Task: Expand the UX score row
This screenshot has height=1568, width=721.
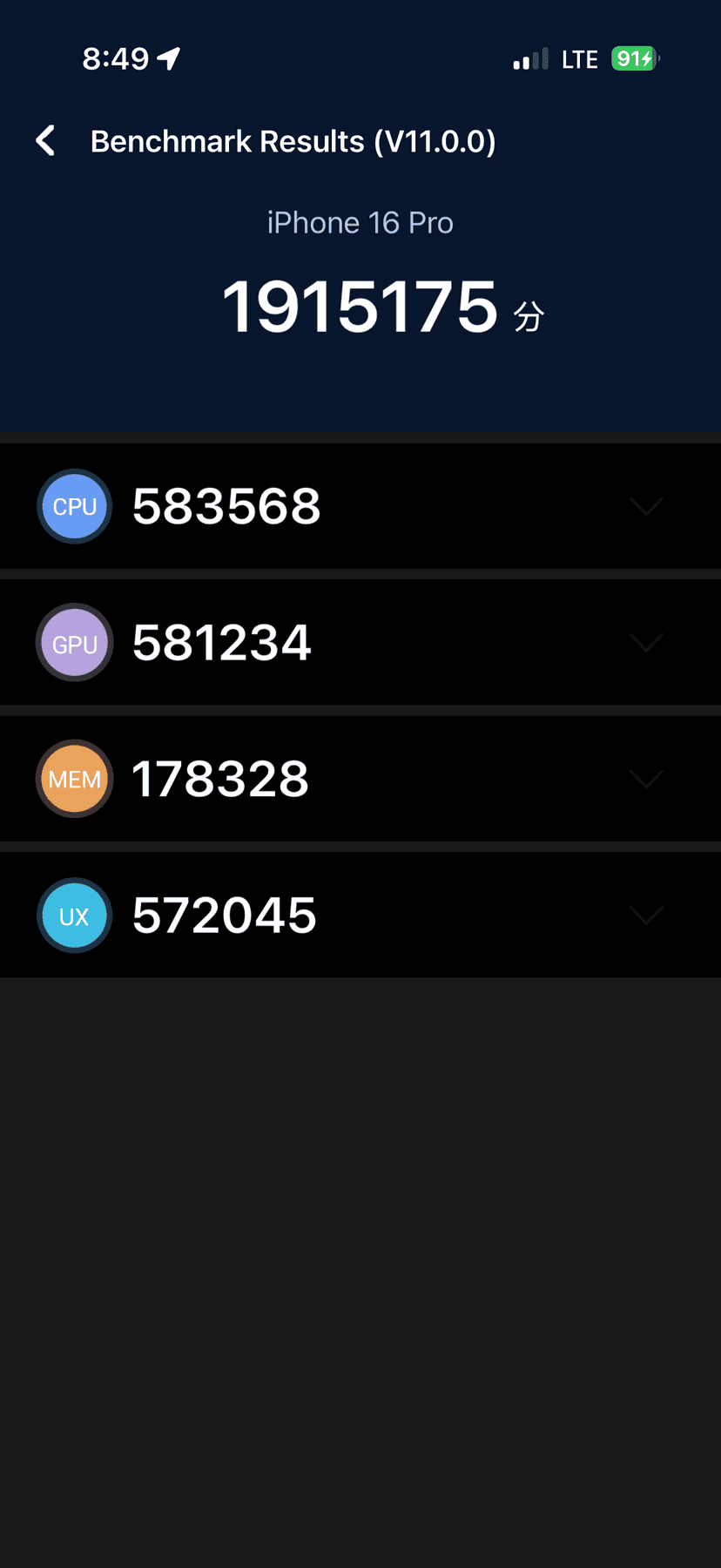Action: (360, 915)
